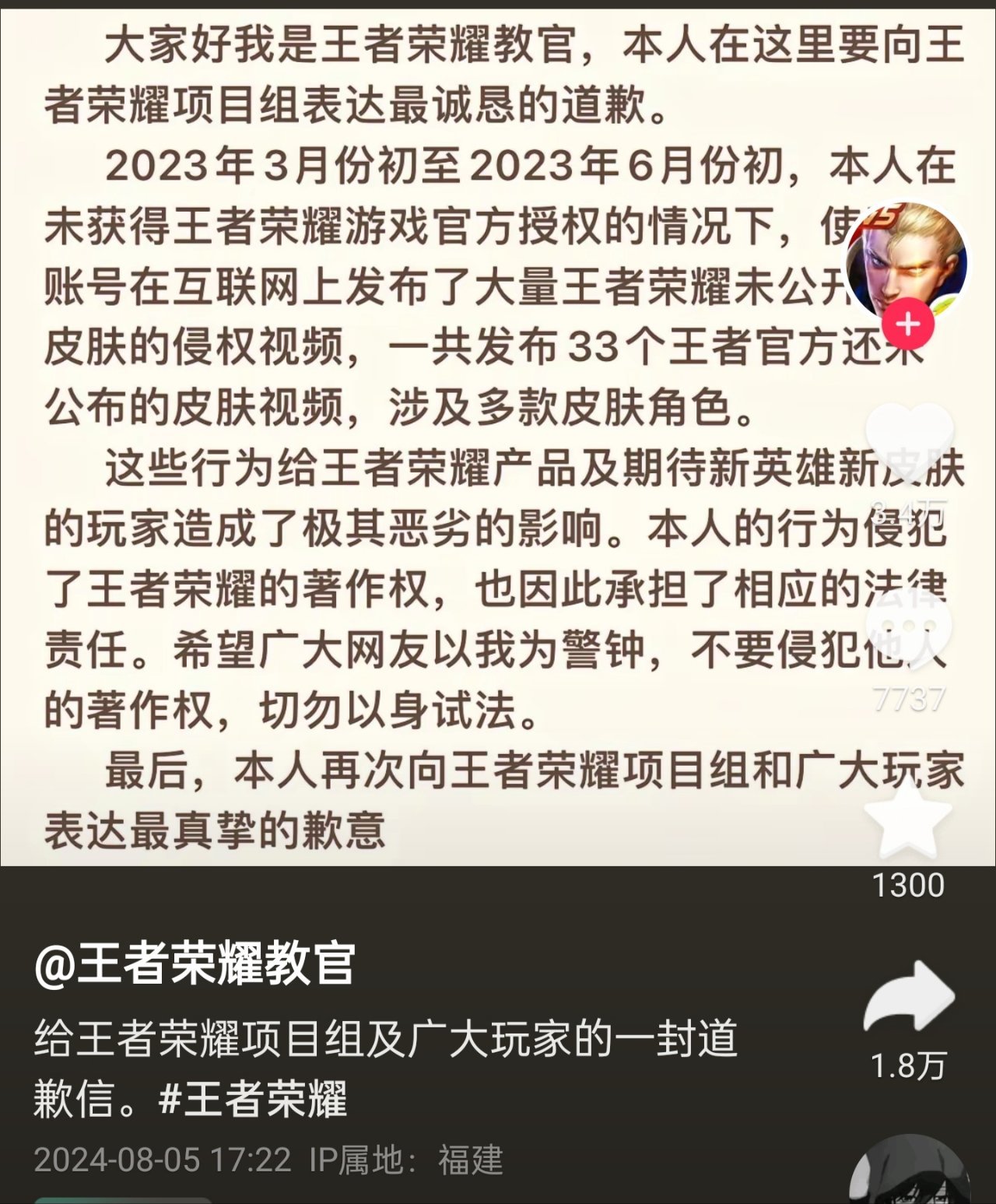This screenshot has width=996, height=1204.
Task: Follow the author via red plus button
Action: point(909,323)
